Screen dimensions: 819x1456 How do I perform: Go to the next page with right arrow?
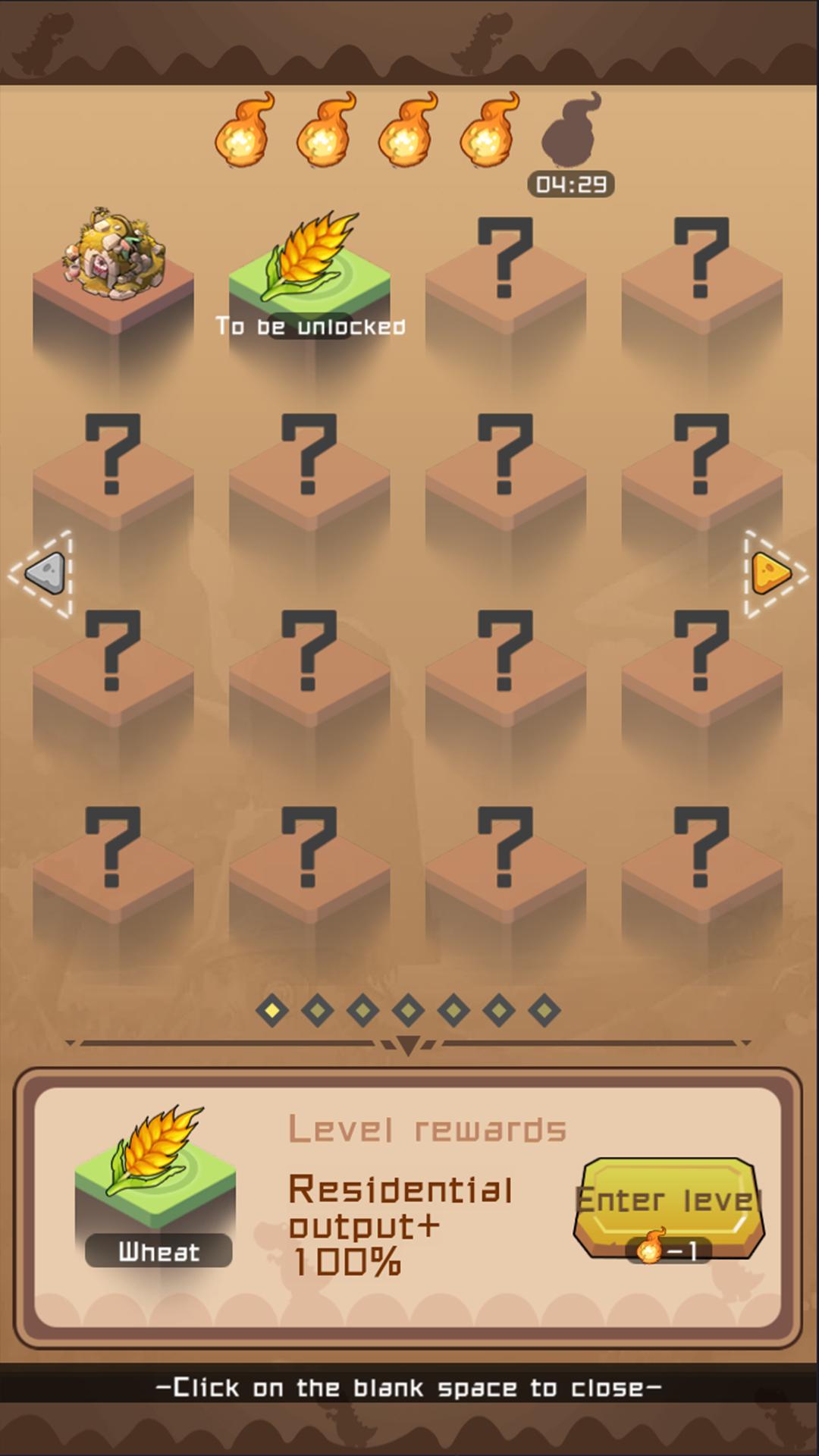(775, 574)
